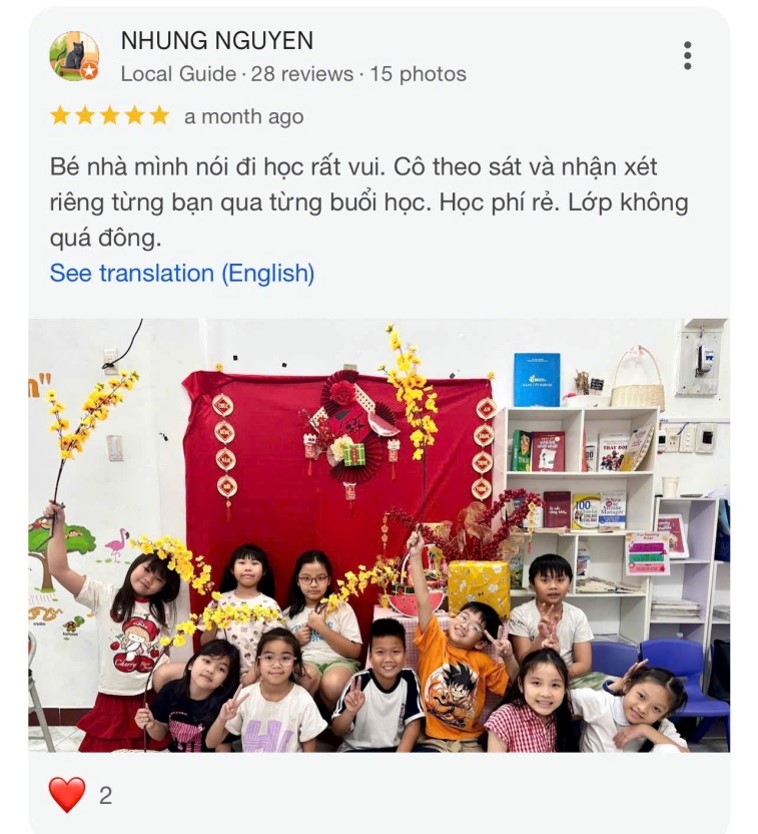This screenshot has width=758, height=834.
Task: Open reviewer name NHUNG NGUYEN
Action: pos(216,40)
